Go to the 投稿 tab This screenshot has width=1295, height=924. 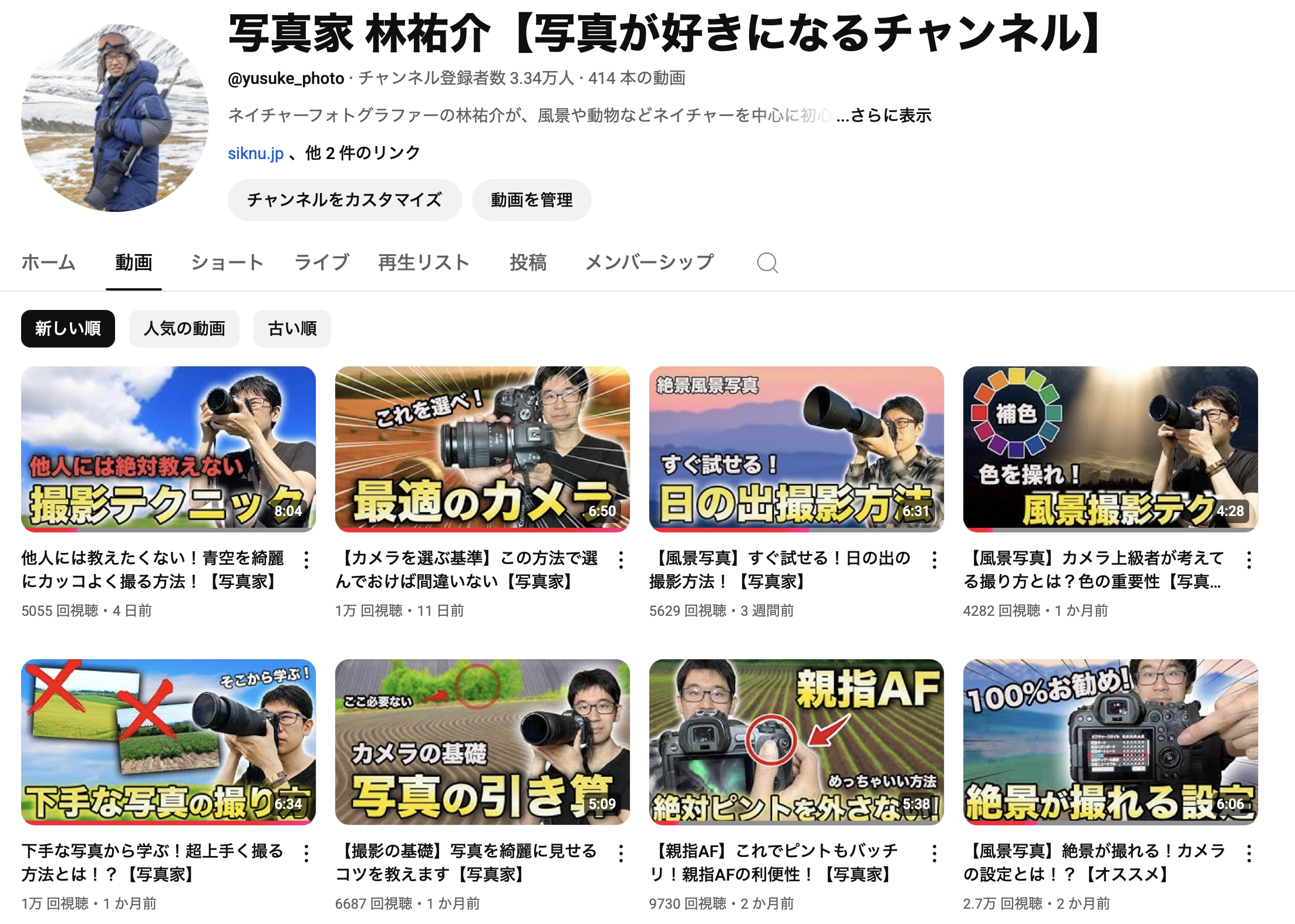[528, 262]
